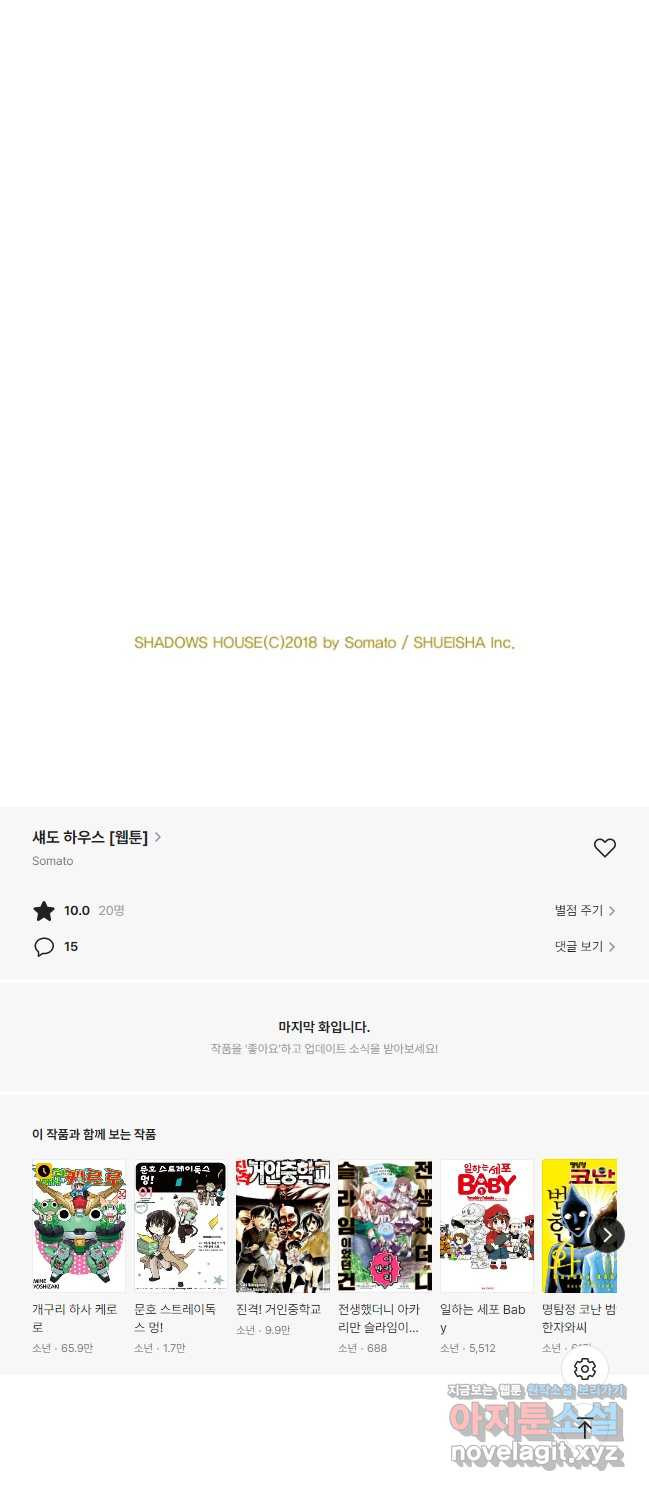Tap 별점 주기 to rate

(x=585, y=911)
